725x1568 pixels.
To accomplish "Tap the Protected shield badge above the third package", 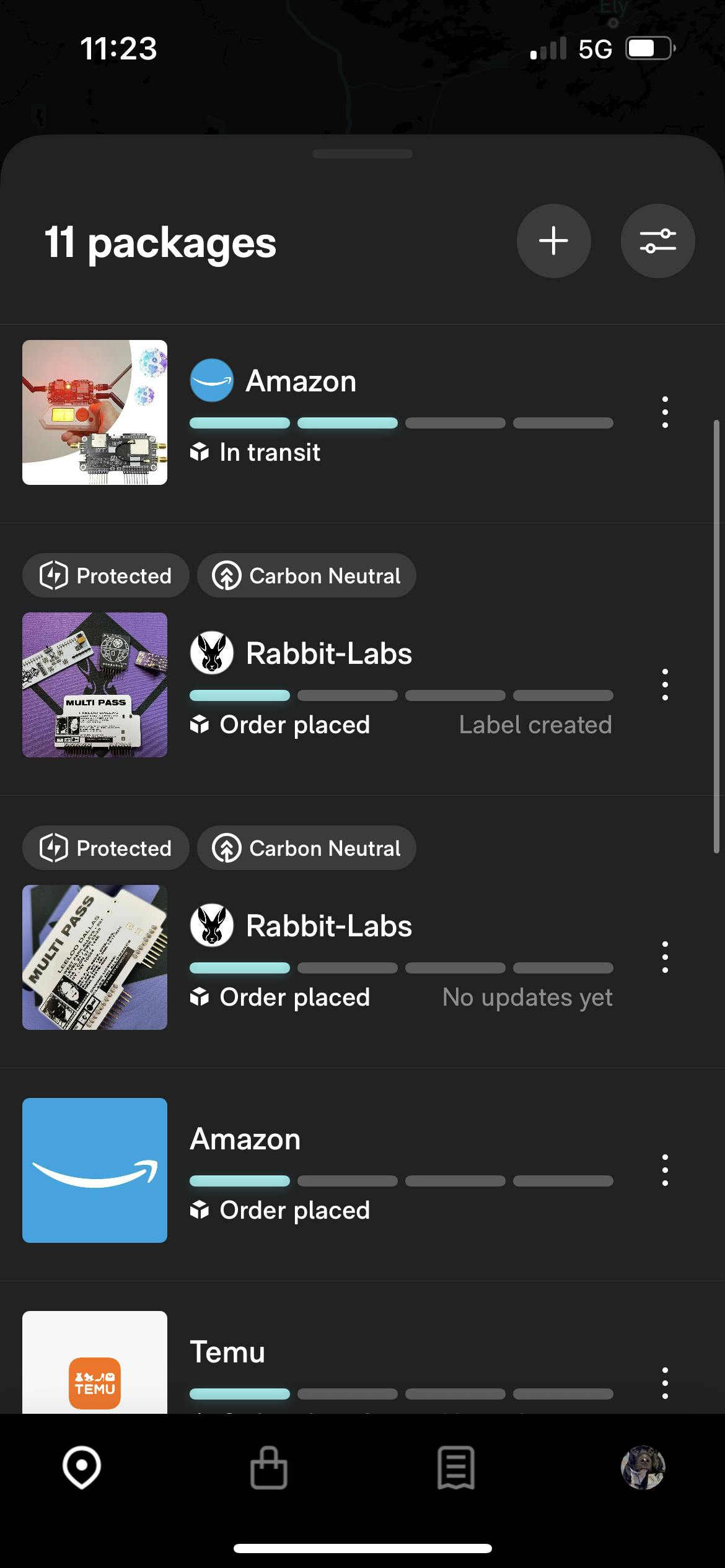I will tap(105, 848).
